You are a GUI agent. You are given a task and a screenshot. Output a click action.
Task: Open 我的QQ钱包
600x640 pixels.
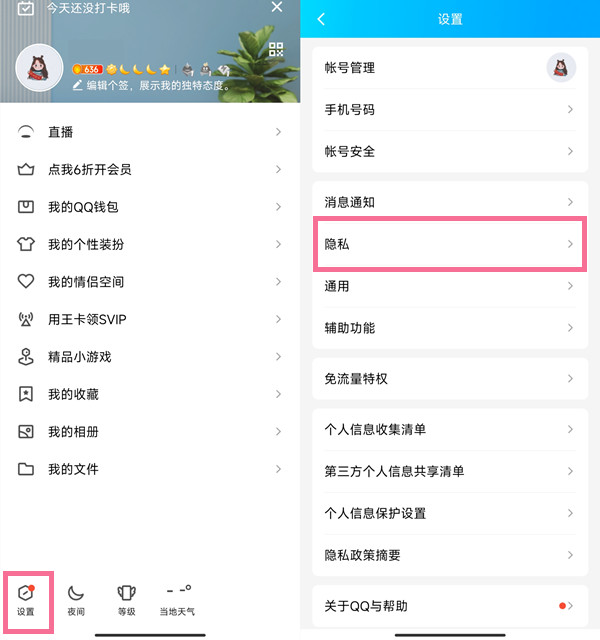coord(150,207)
